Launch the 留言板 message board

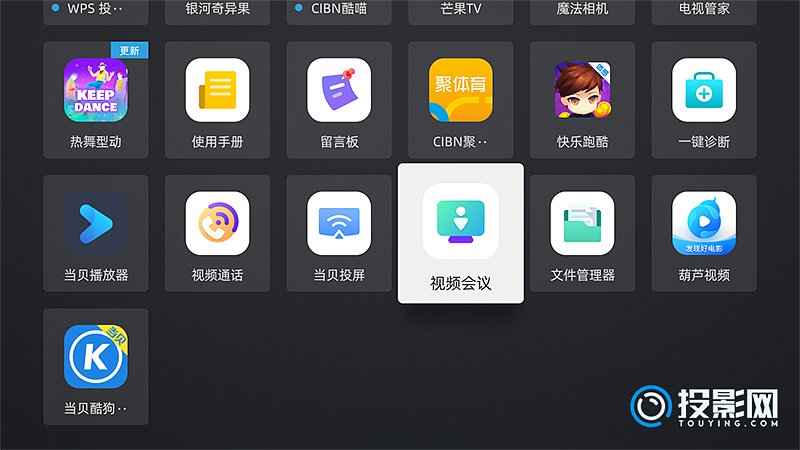[x=339, y=100]
